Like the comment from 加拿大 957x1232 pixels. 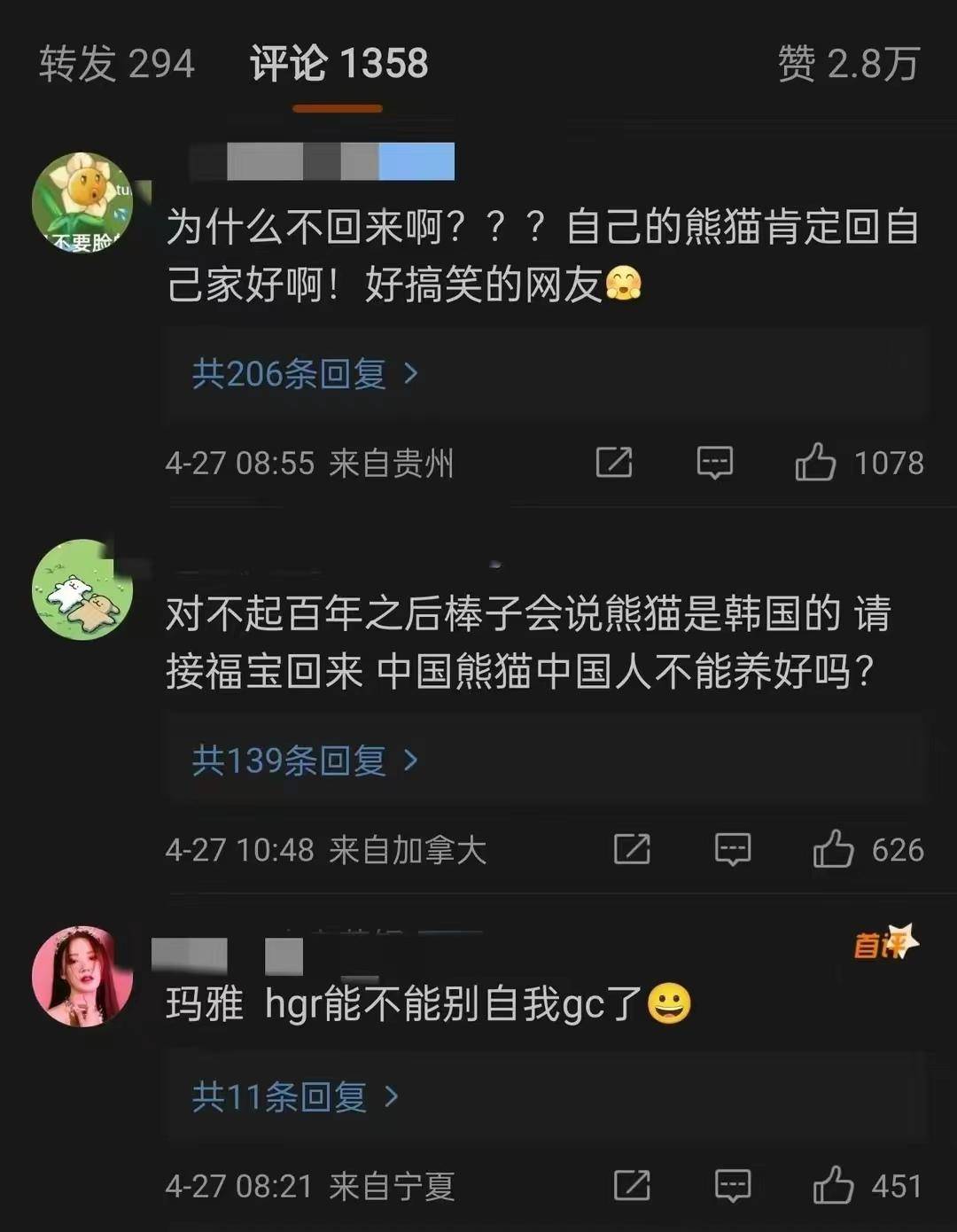pyautogui.click(x=833, y=849)
